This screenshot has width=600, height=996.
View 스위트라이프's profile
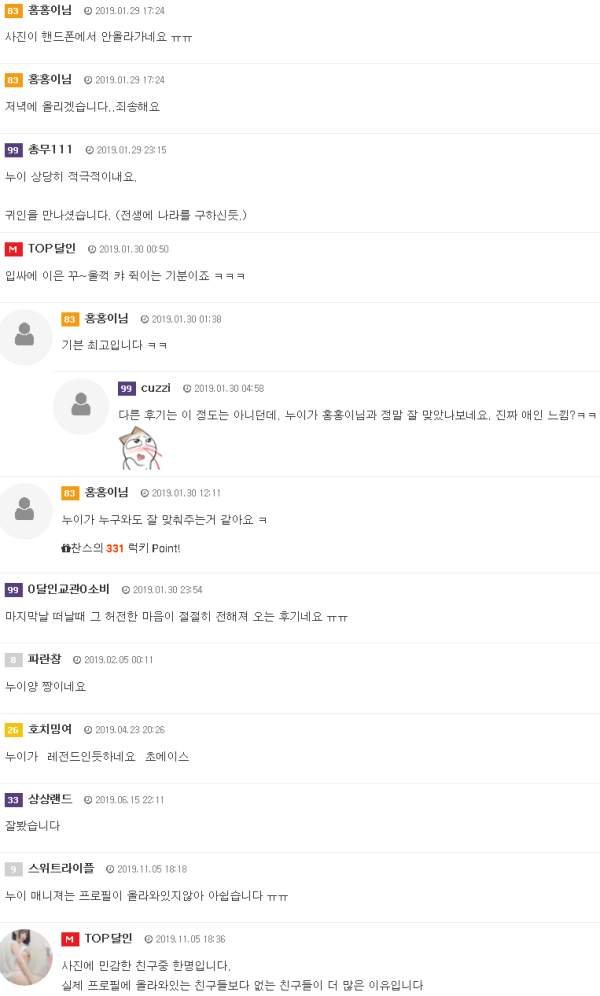click(x=61, y=868)
